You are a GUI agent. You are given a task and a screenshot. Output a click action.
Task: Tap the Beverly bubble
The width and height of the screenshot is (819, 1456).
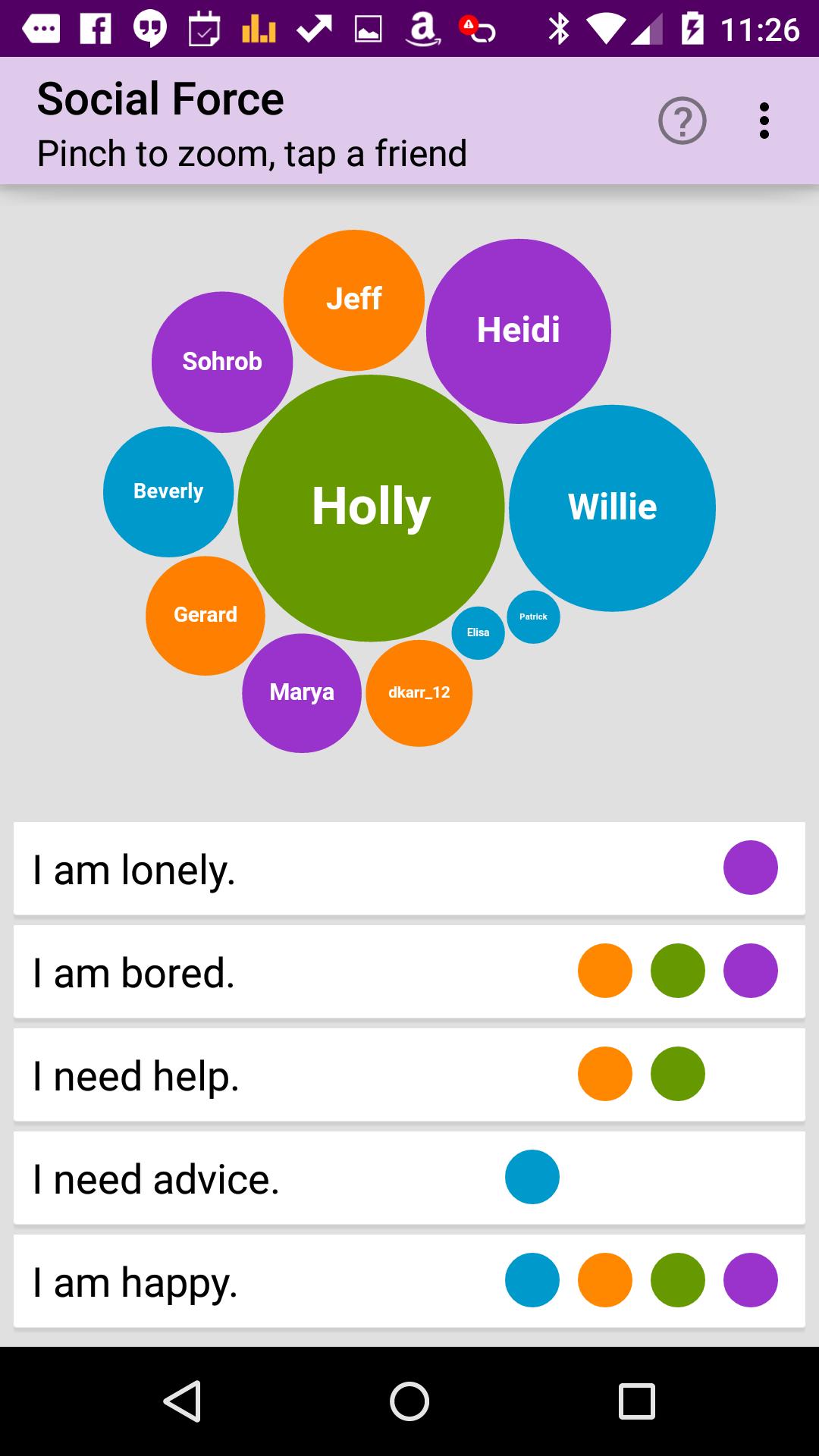[x=168, y=491]
